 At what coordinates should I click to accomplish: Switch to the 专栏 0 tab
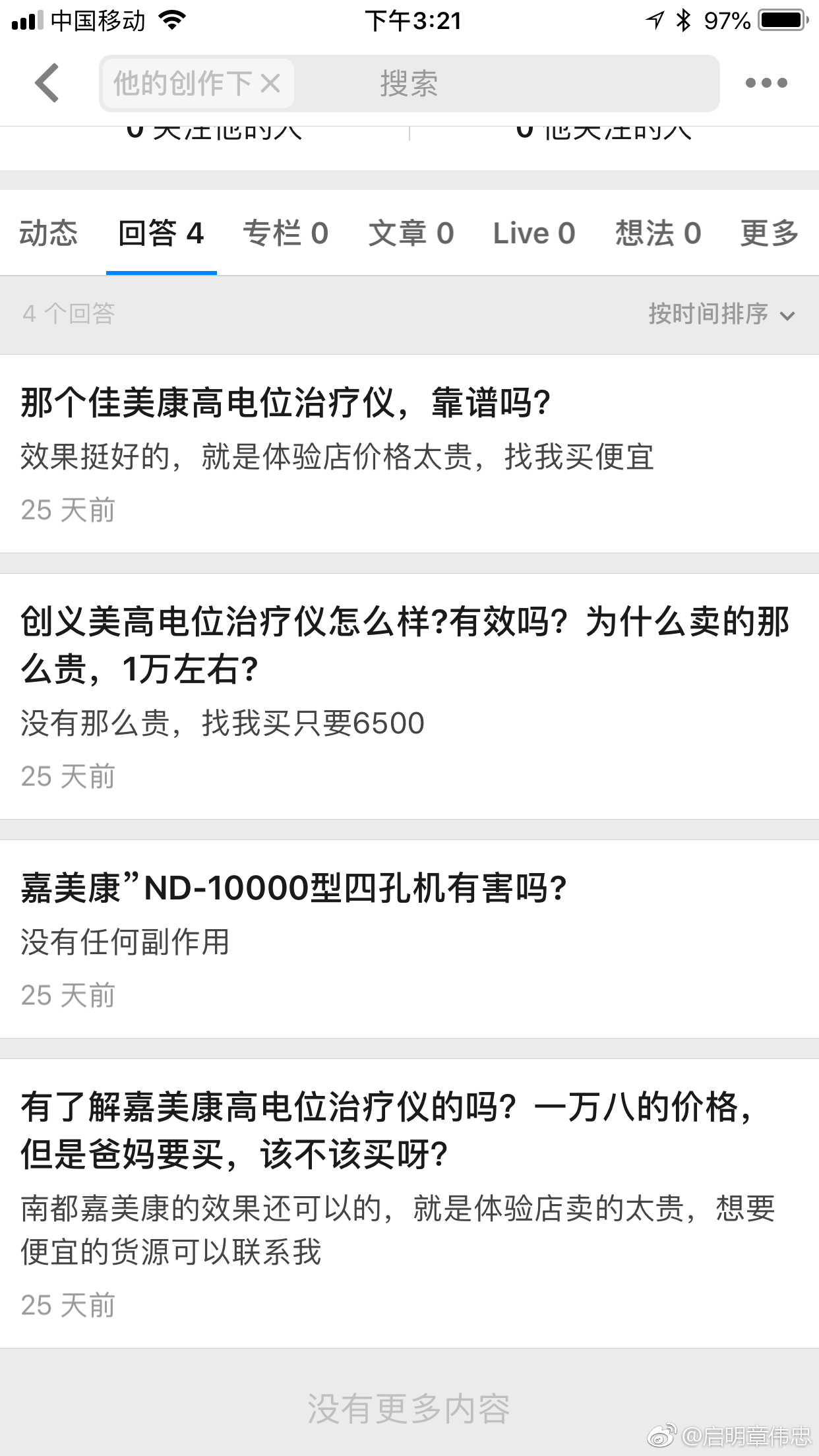tap(286, 233)
